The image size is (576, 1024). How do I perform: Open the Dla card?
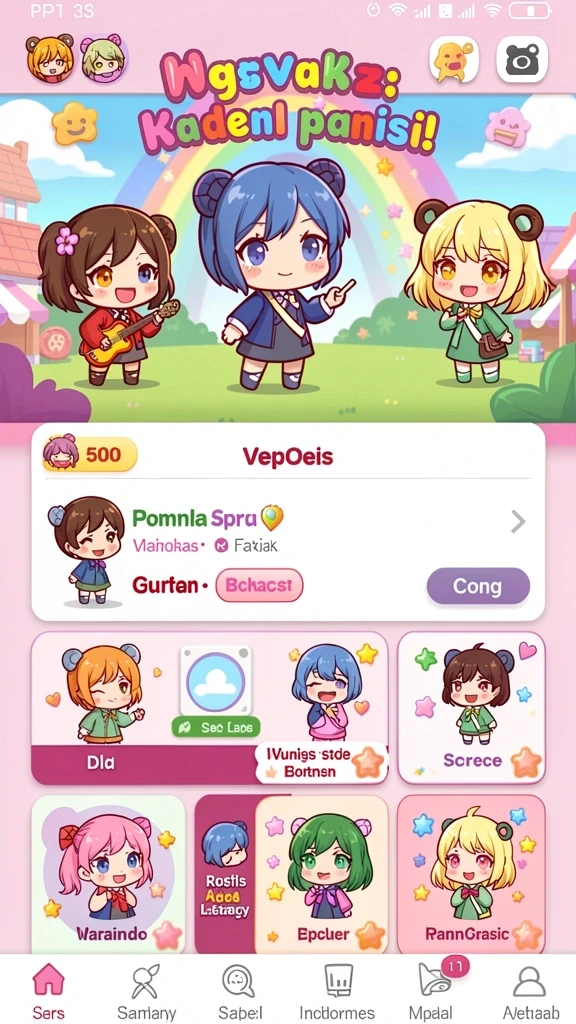coord(209,707)
